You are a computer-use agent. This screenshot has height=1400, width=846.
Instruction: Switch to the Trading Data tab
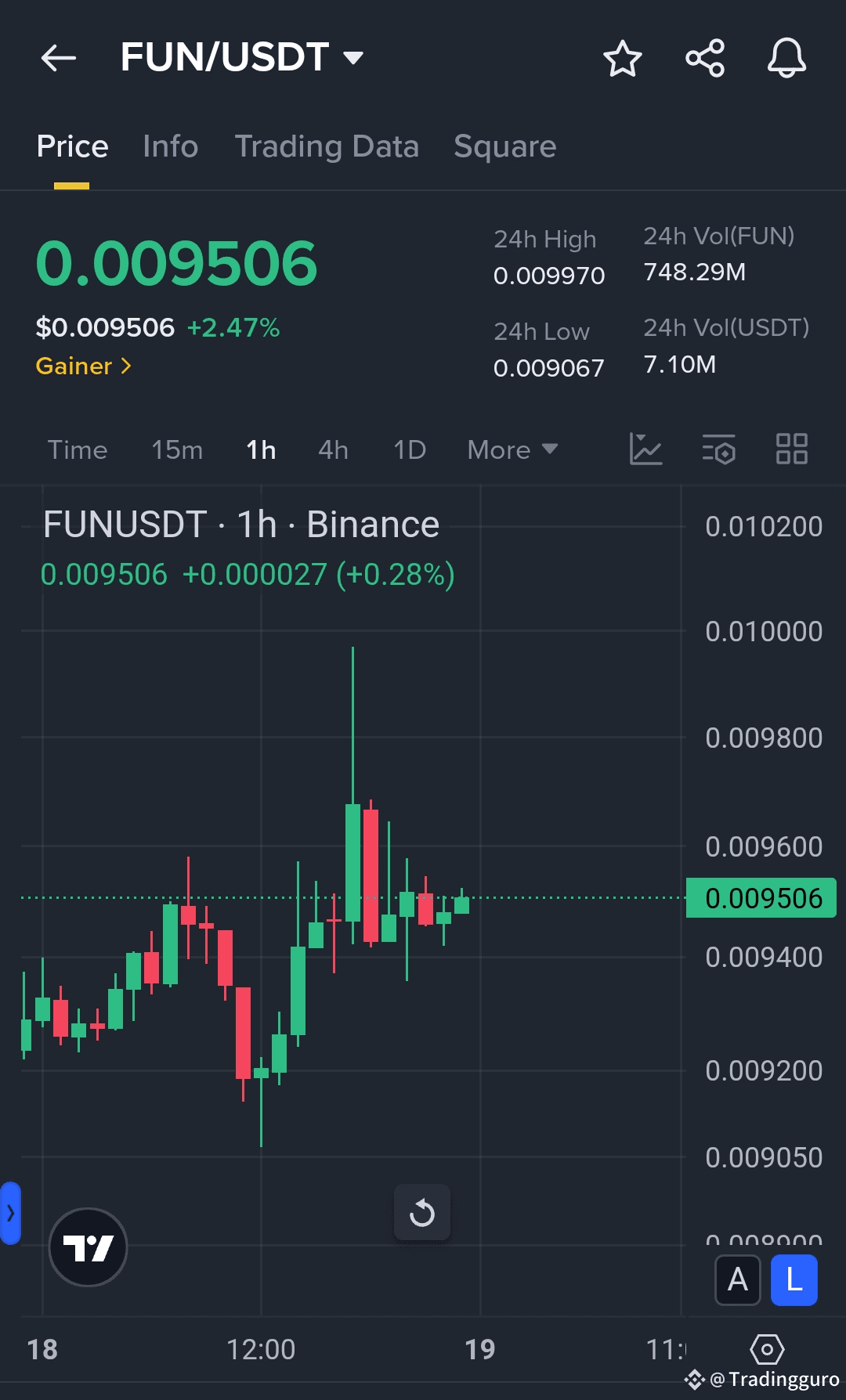(327, 146)
